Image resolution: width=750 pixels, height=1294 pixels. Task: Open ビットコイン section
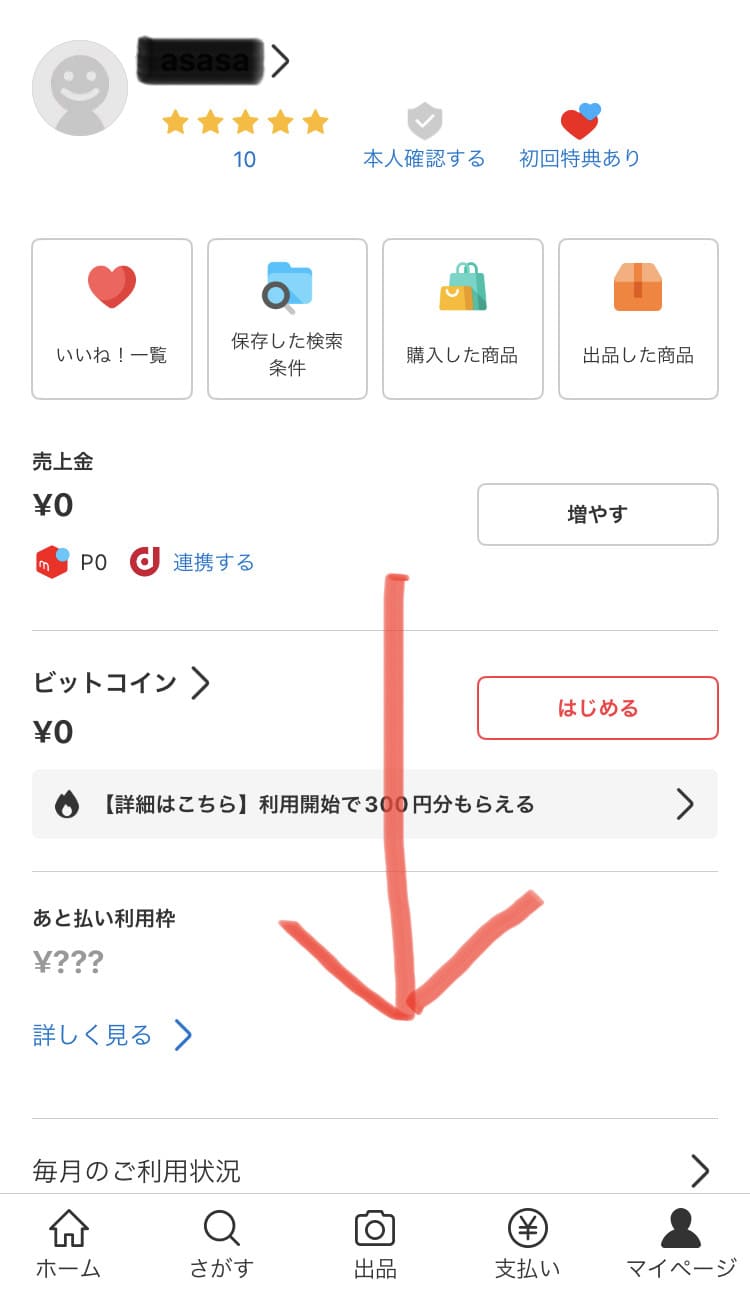click(x=121, y=683)
